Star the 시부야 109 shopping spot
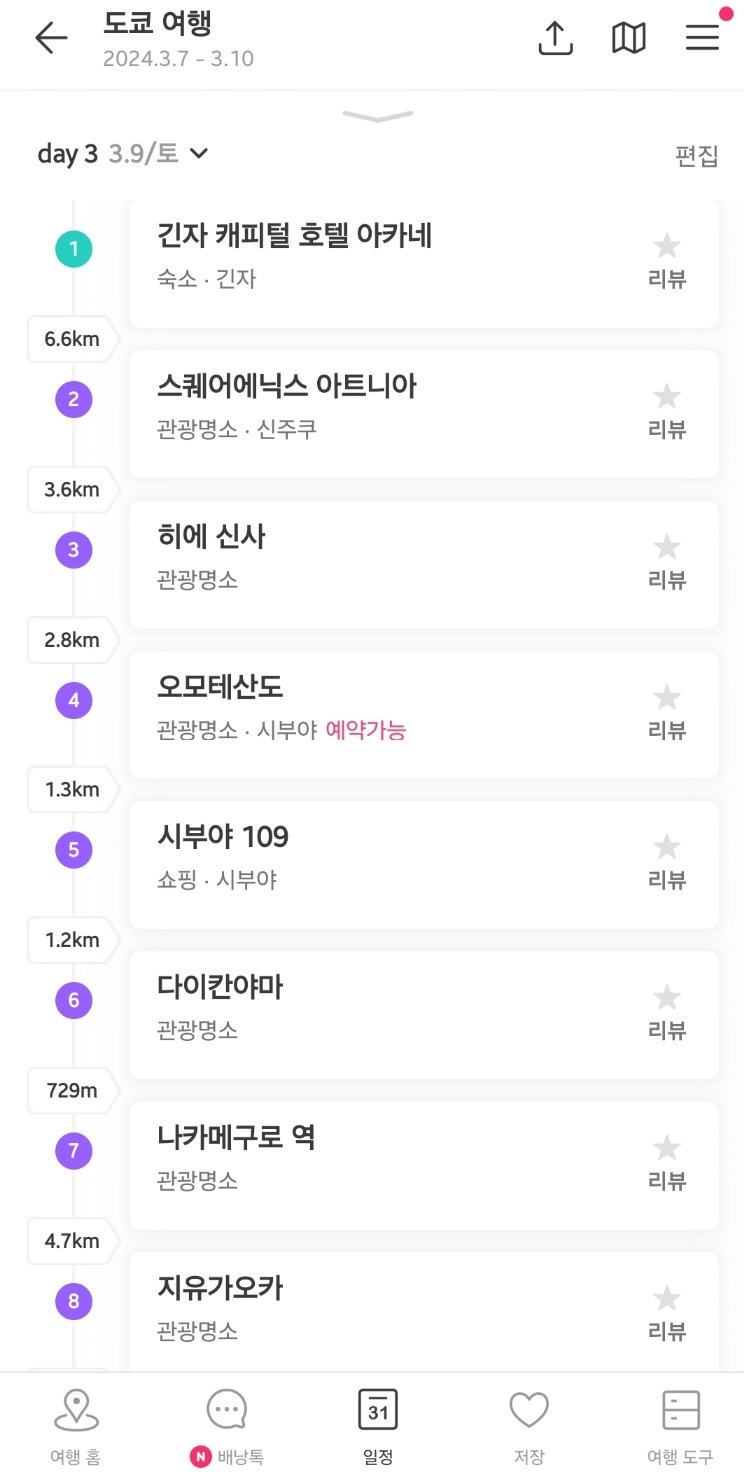Image resolution: width=744 pixels, height=1480 pixels. pos(667,846)
